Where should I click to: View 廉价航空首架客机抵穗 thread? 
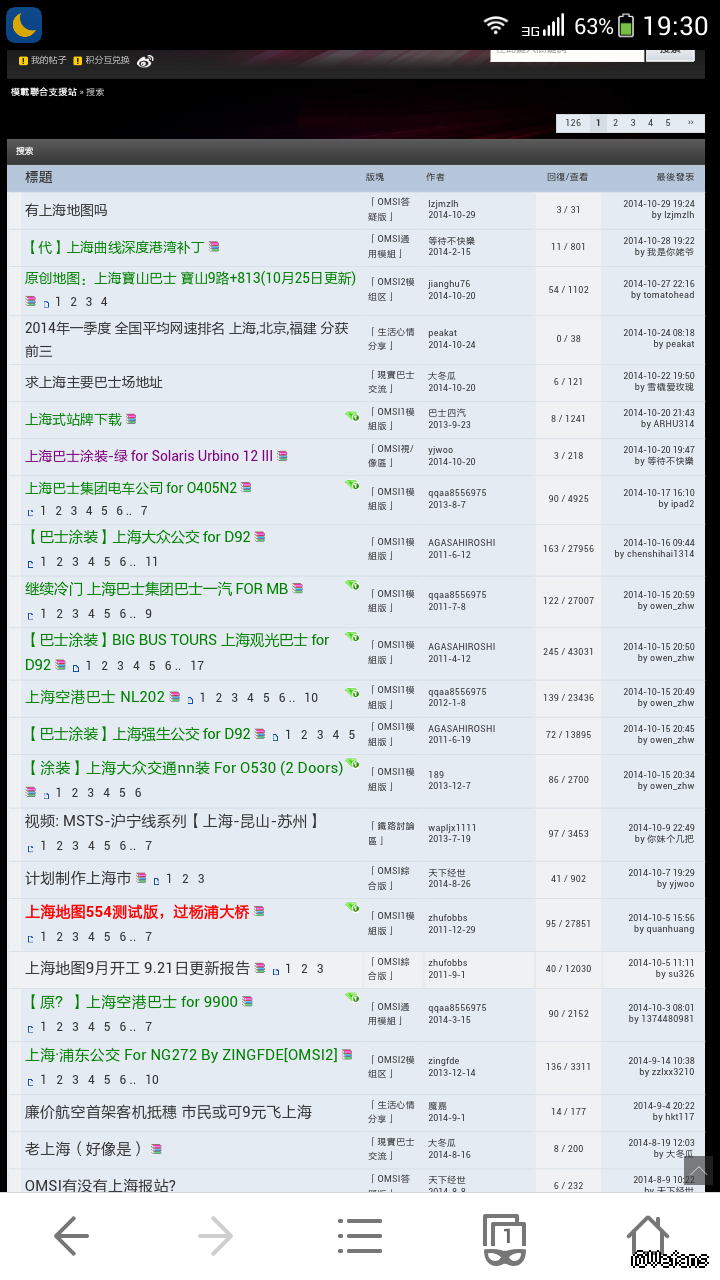pos(168,1111)
